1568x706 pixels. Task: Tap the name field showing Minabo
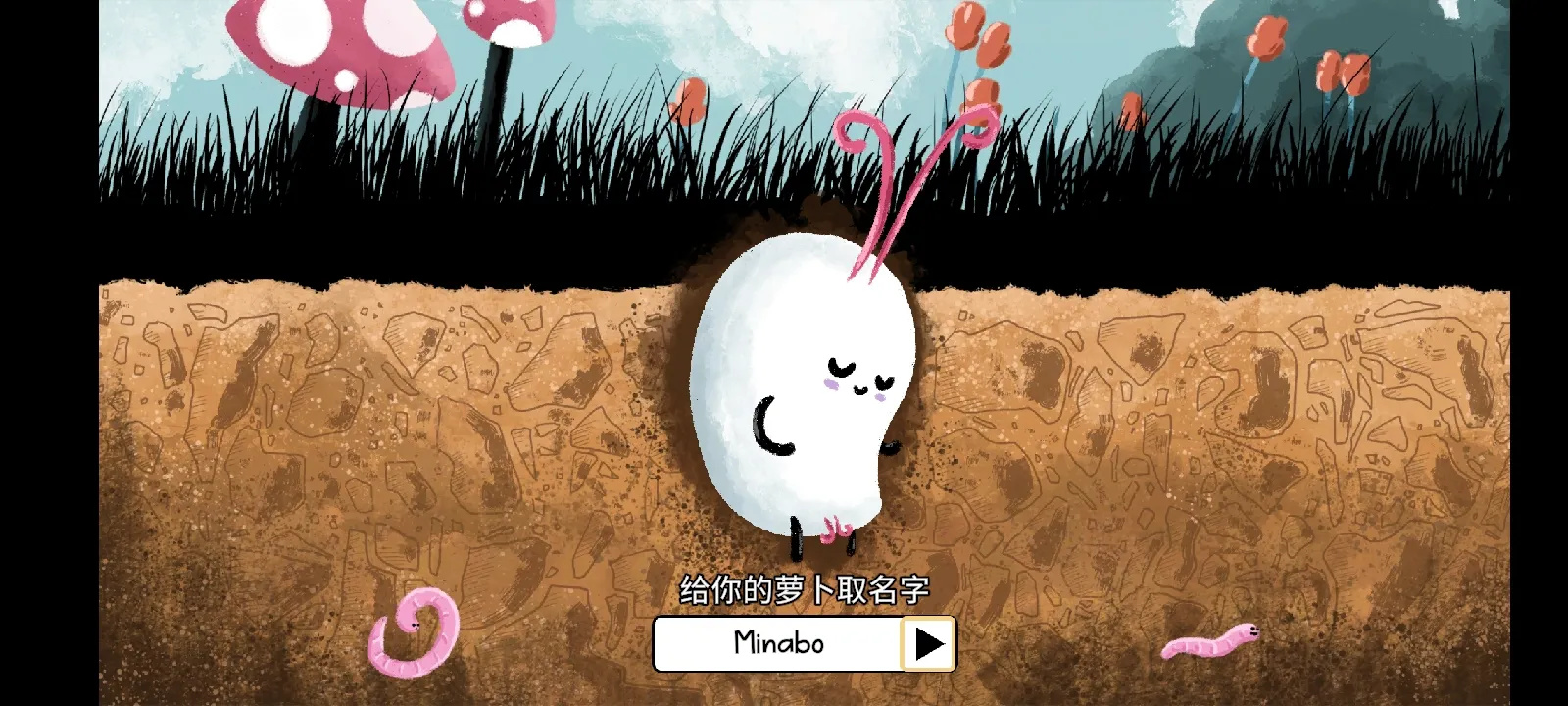coord(777,644)
